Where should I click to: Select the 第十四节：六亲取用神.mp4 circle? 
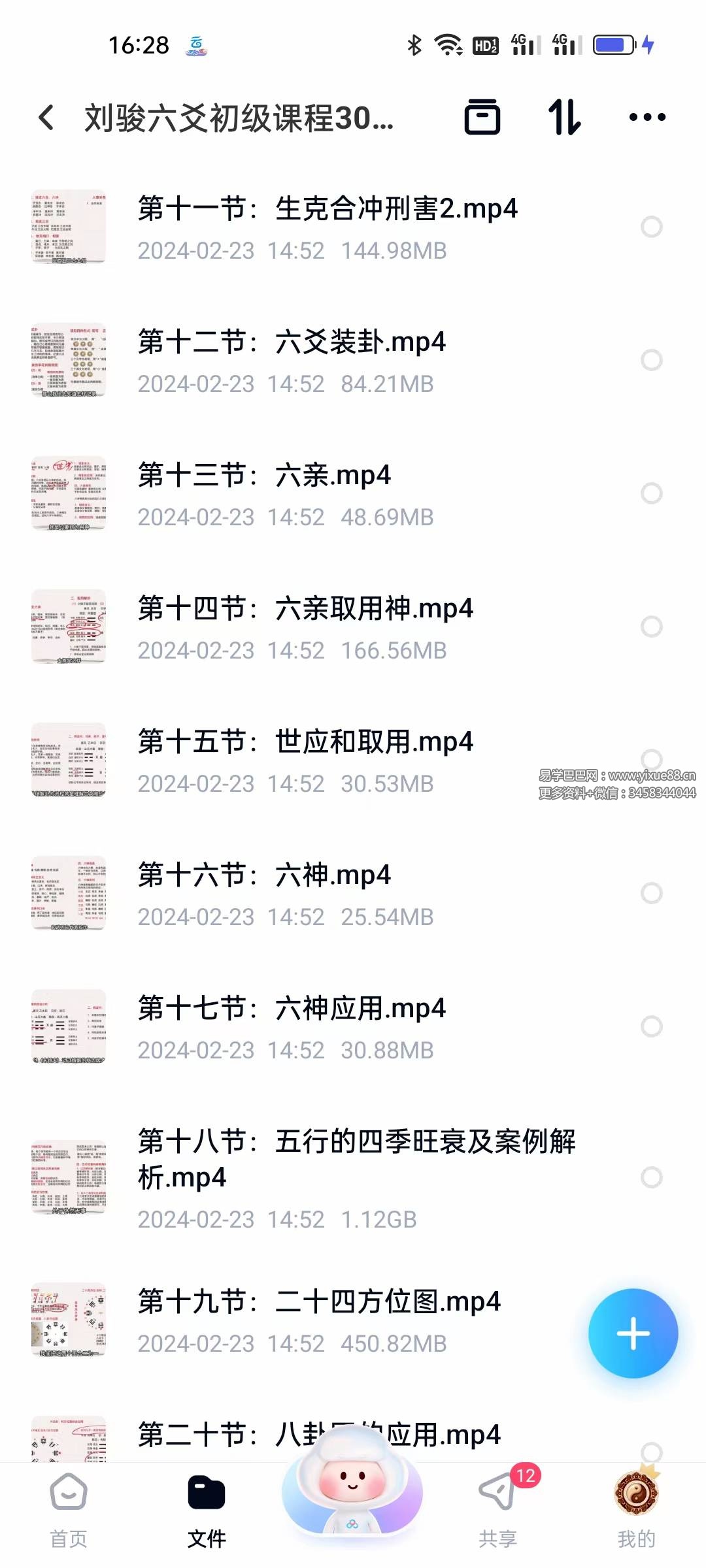point(652,627)
